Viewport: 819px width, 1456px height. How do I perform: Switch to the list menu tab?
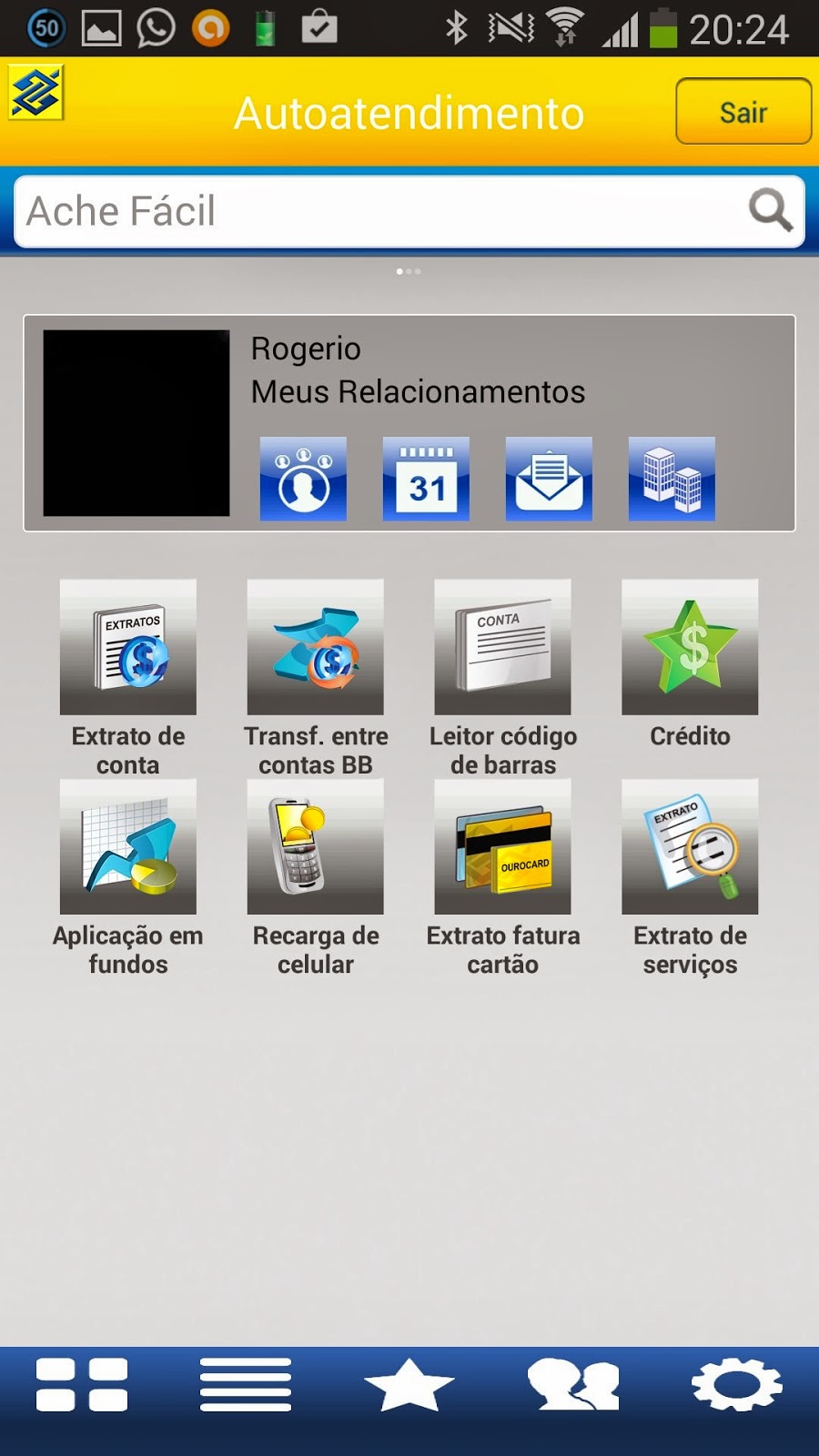point(246,1384)
